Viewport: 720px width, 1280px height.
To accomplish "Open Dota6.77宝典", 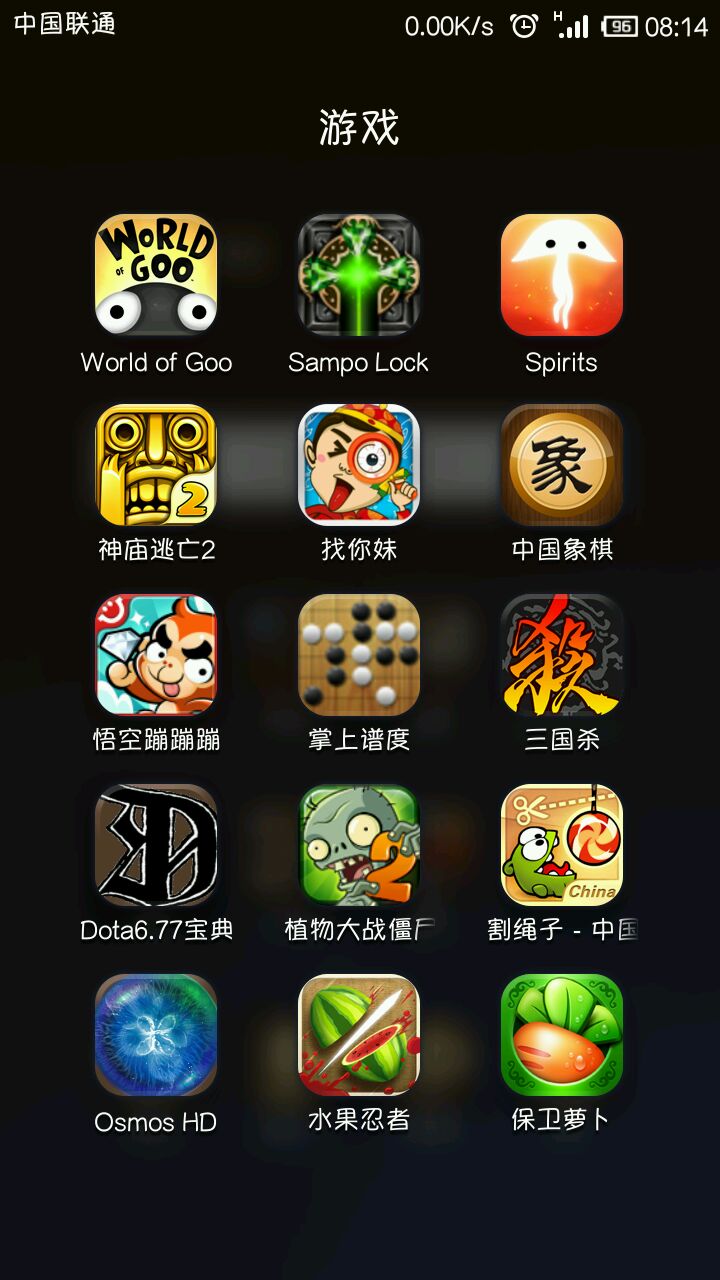I will click(x=156, y=845).
